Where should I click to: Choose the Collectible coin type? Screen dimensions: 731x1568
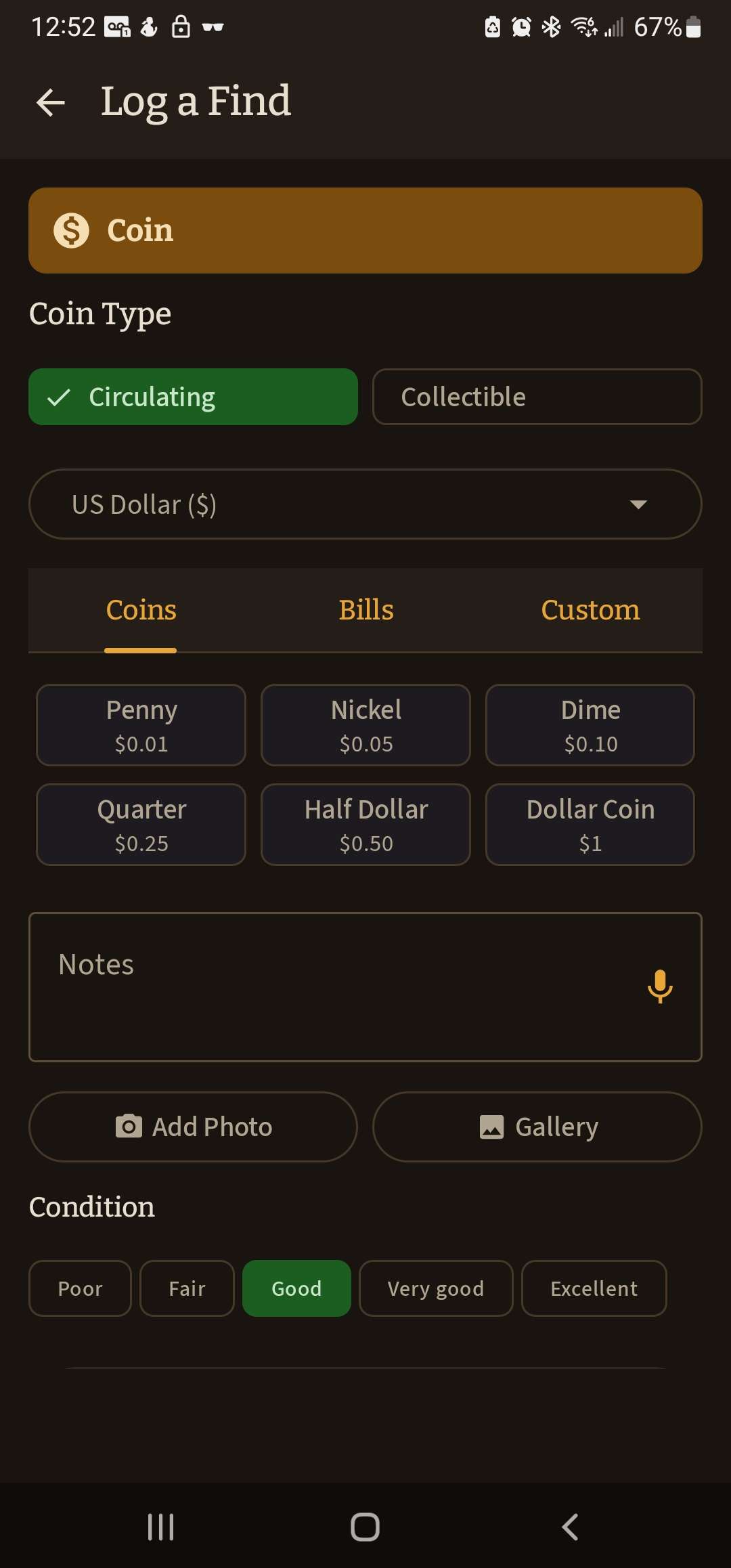tap(537, 397)
